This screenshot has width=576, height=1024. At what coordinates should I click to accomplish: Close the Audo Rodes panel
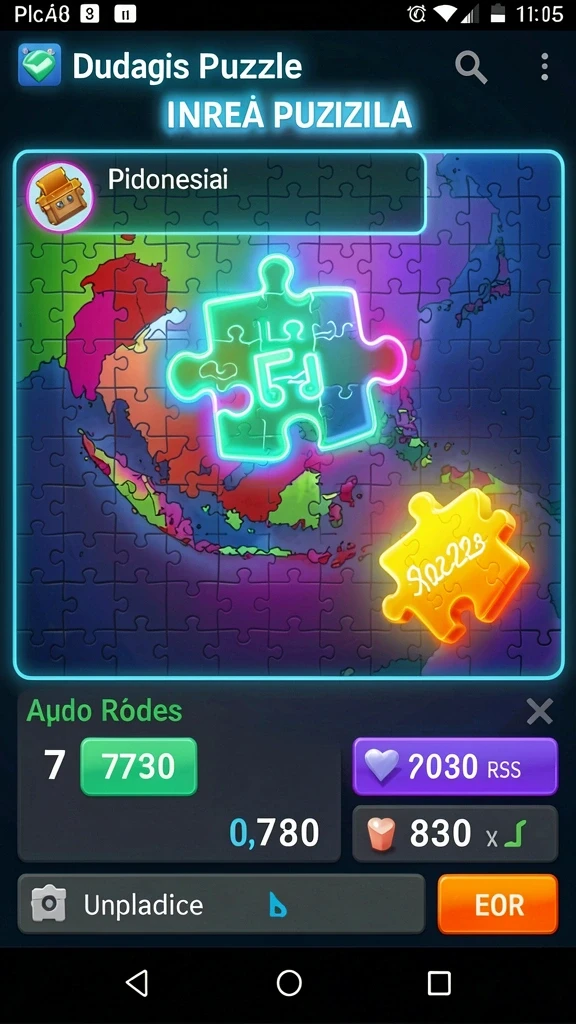[x=539, y=711]
